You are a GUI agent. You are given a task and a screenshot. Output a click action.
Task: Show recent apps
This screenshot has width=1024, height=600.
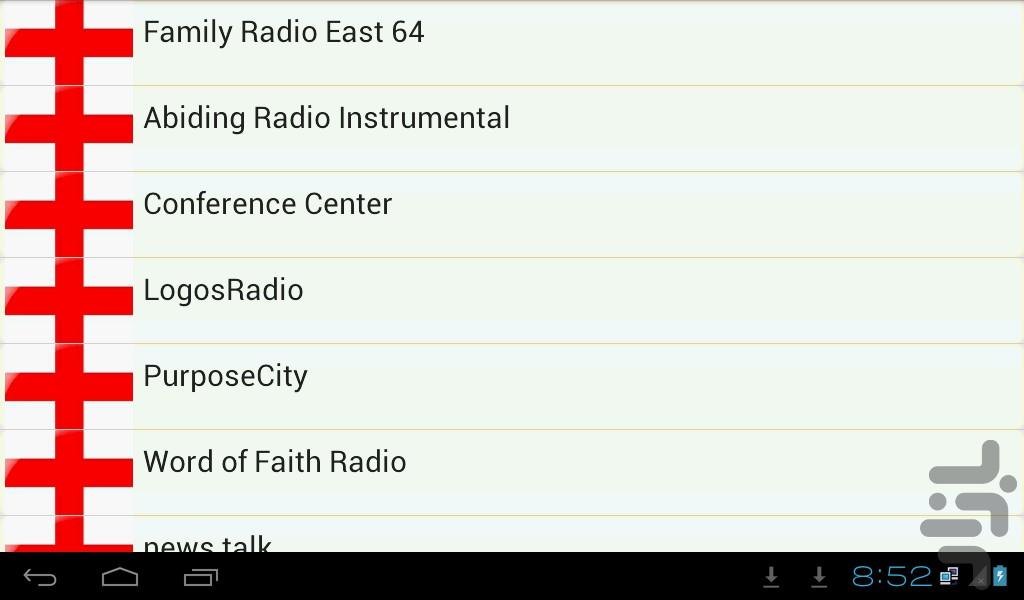[201, 577]
